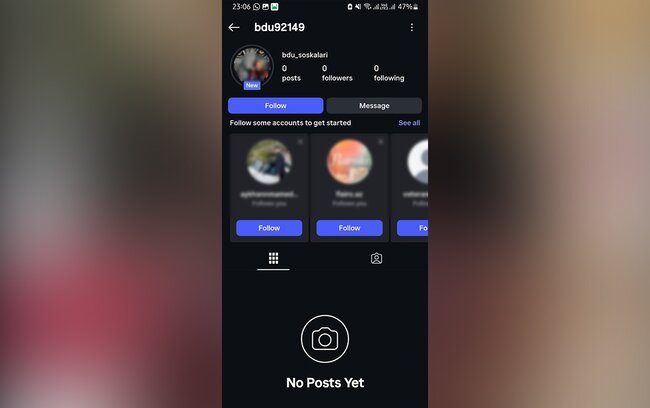
Task: Open the orange-avatar suggested account profile
Action: (x=349, y=162)
